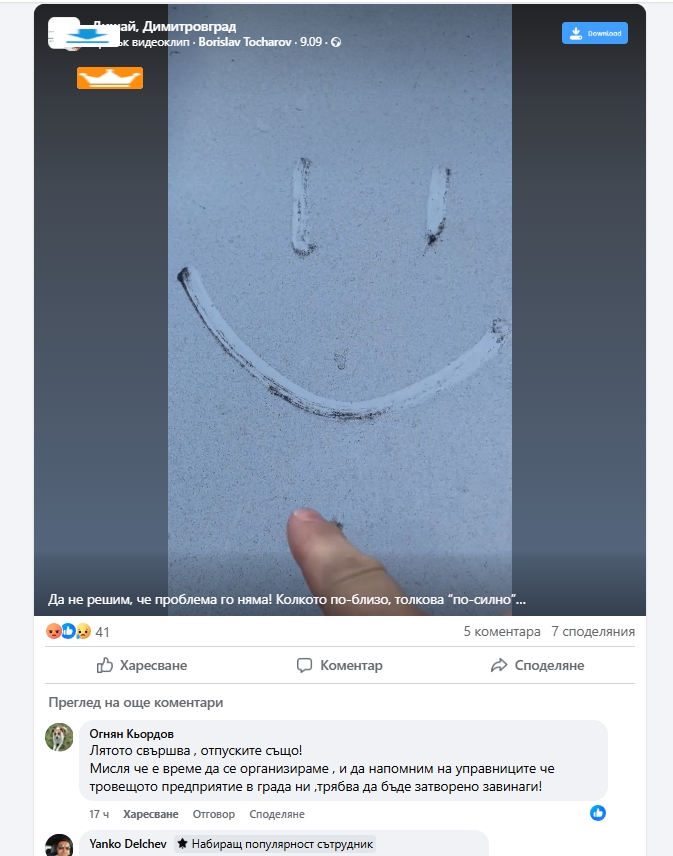View the 7 споделяния list
This screenshot has height=856, width=673.
coord(593,632)
